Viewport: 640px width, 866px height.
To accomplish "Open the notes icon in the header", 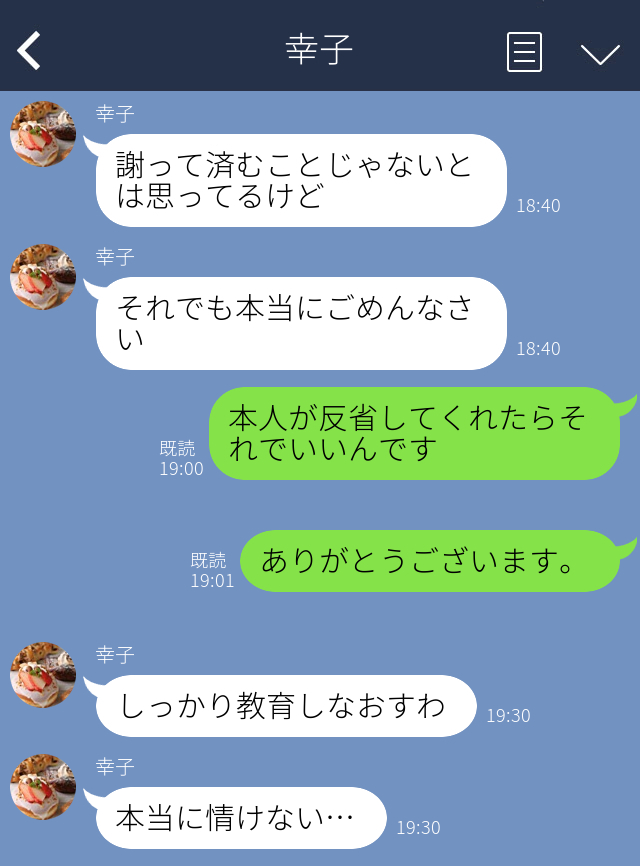I will pos(524,51).
